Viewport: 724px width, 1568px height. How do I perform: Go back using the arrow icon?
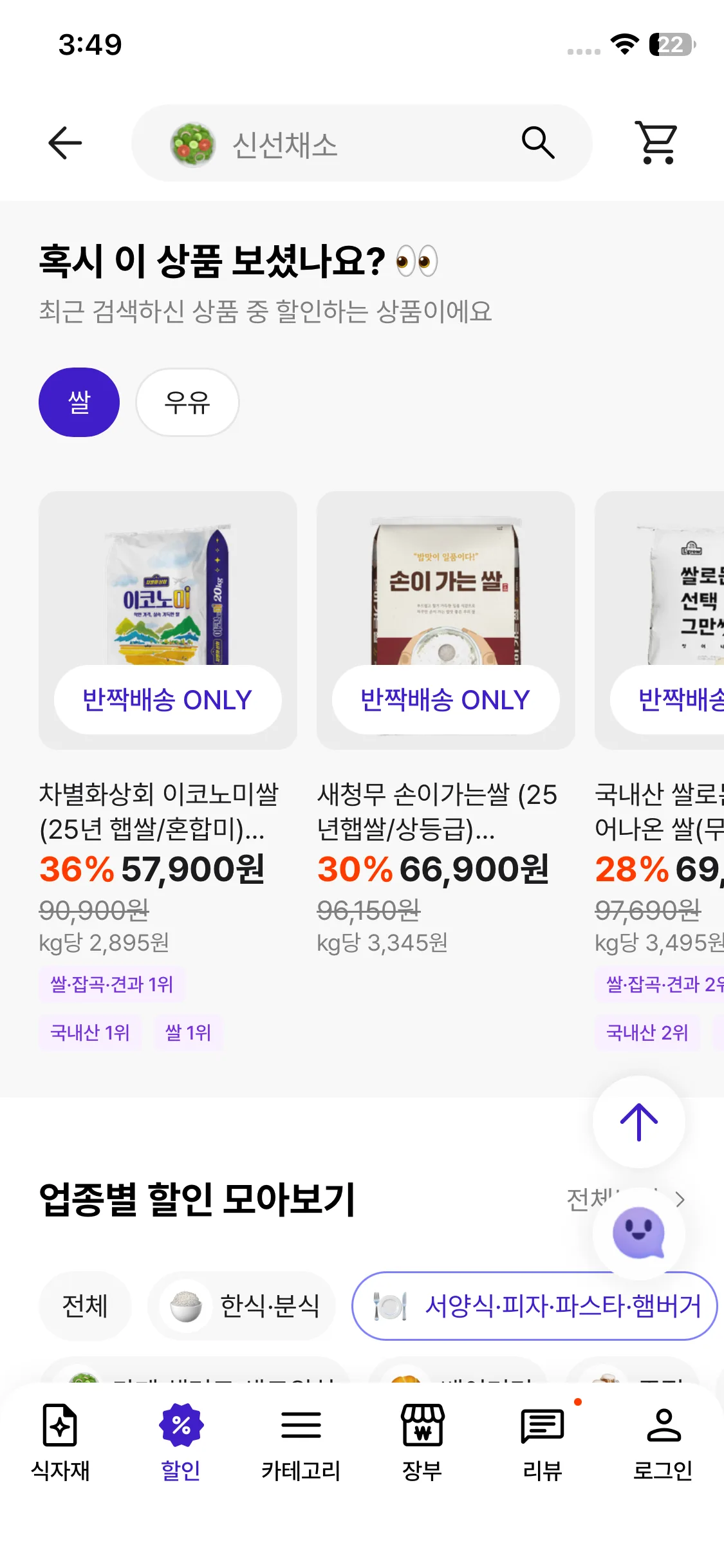tap(65, 143)
